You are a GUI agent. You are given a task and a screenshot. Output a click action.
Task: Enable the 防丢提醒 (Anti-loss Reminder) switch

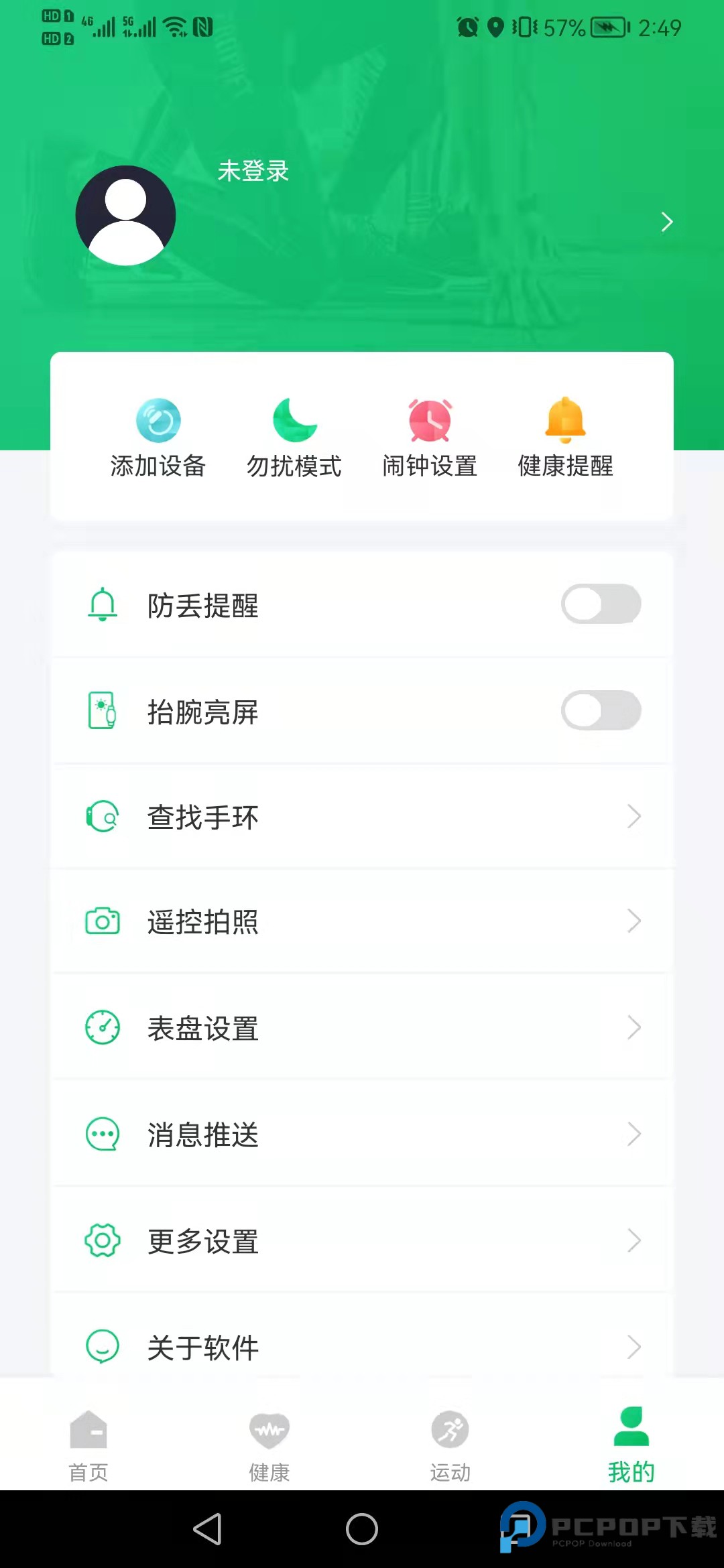[601, 604]
